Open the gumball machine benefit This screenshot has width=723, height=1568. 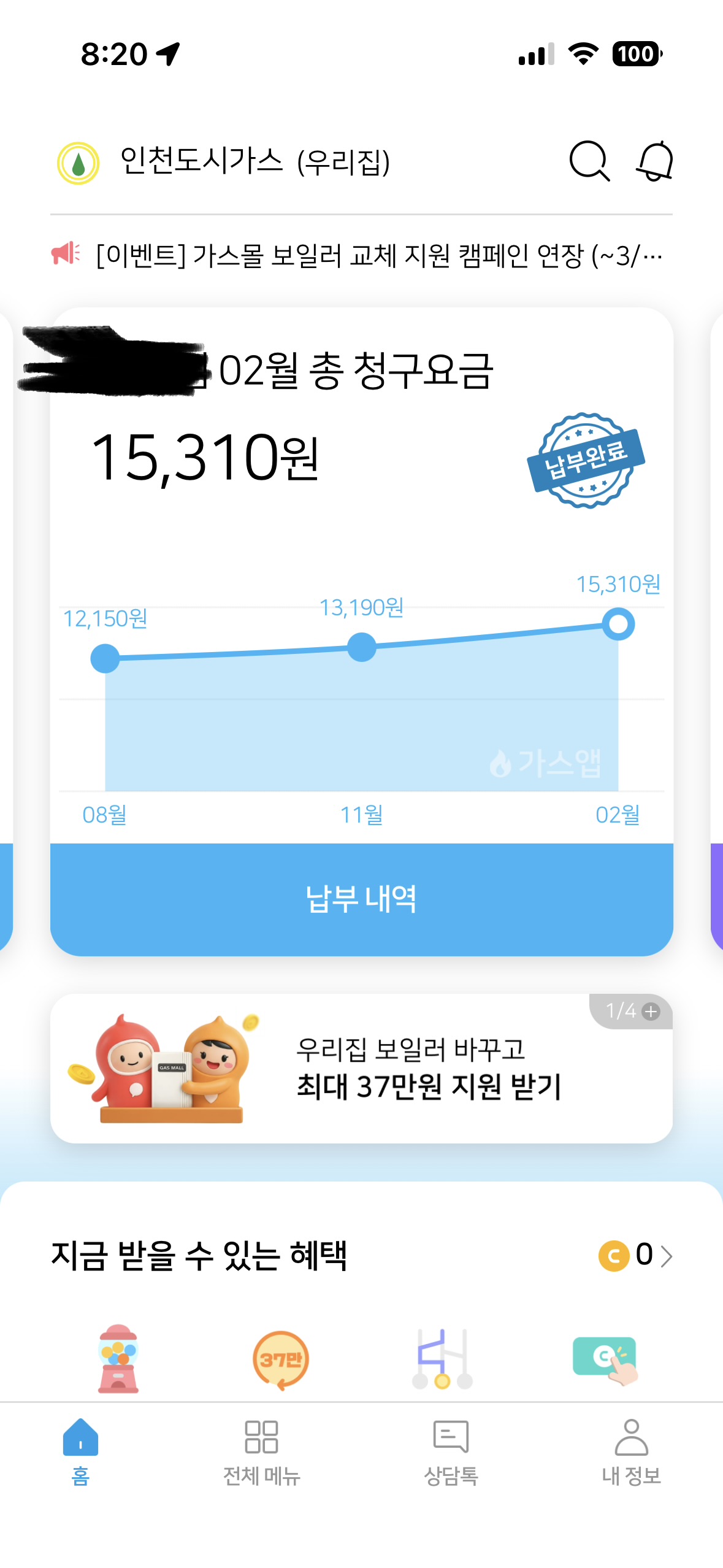point(118,1359)
